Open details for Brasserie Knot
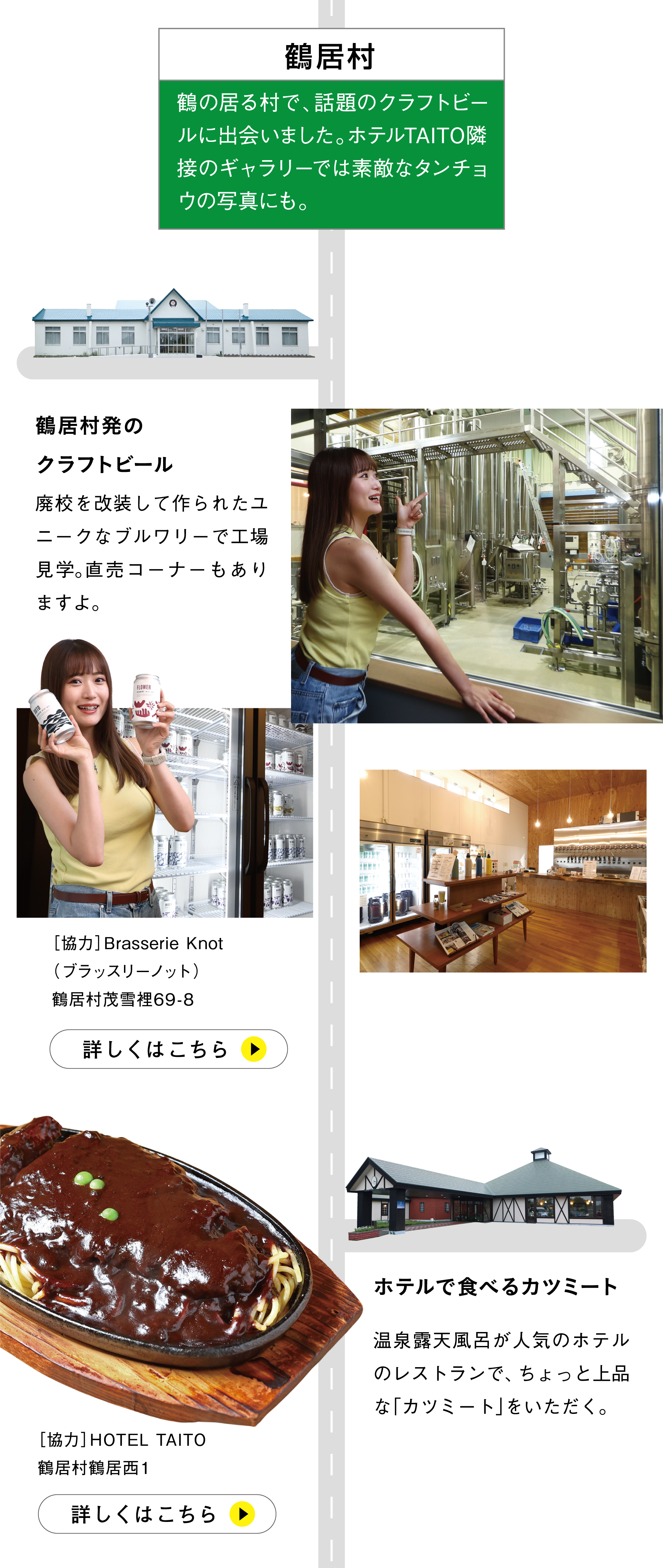 coord(168,1049)
